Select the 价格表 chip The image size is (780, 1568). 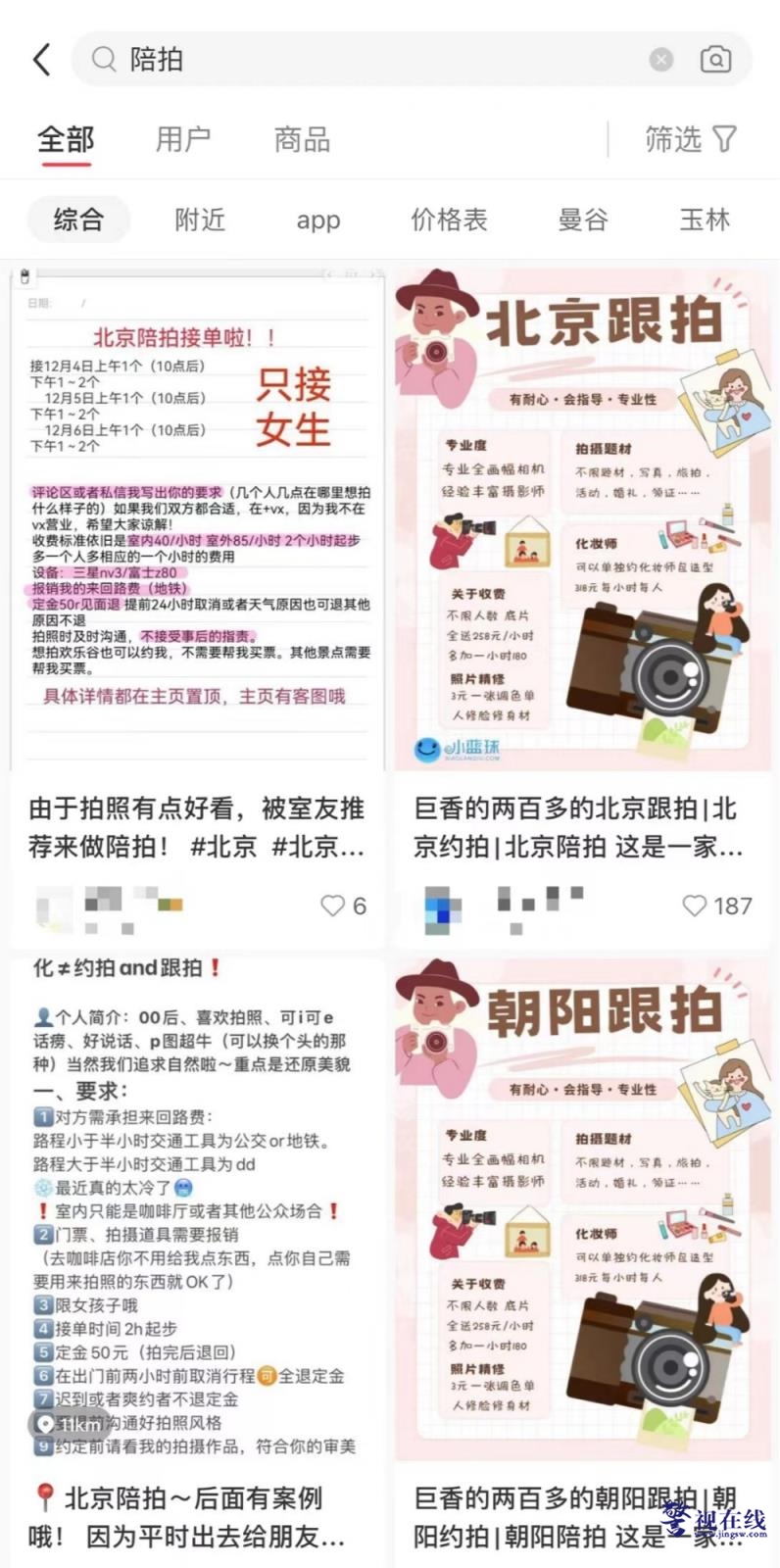tap(449, 220)
